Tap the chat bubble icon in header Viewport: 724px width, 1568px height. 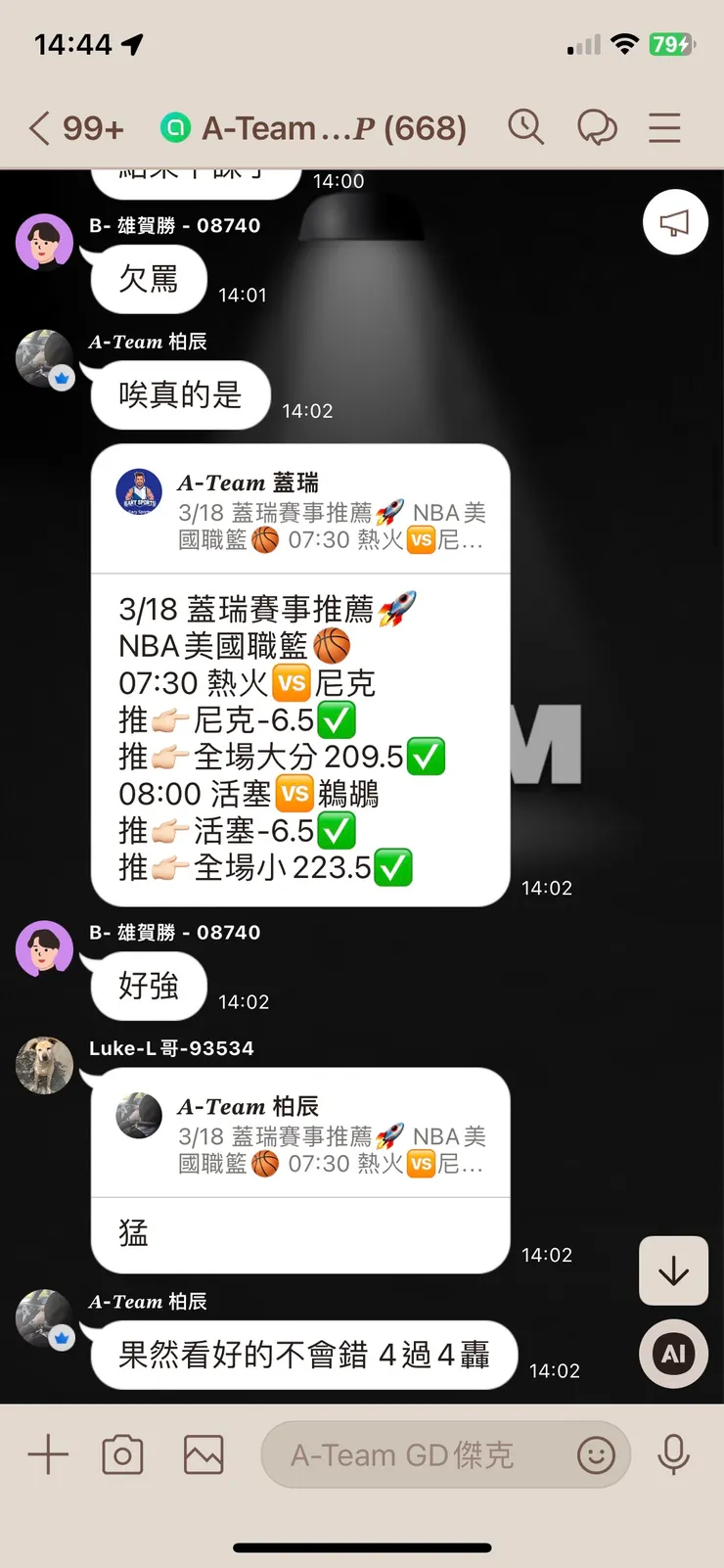[x=598, y=127]
